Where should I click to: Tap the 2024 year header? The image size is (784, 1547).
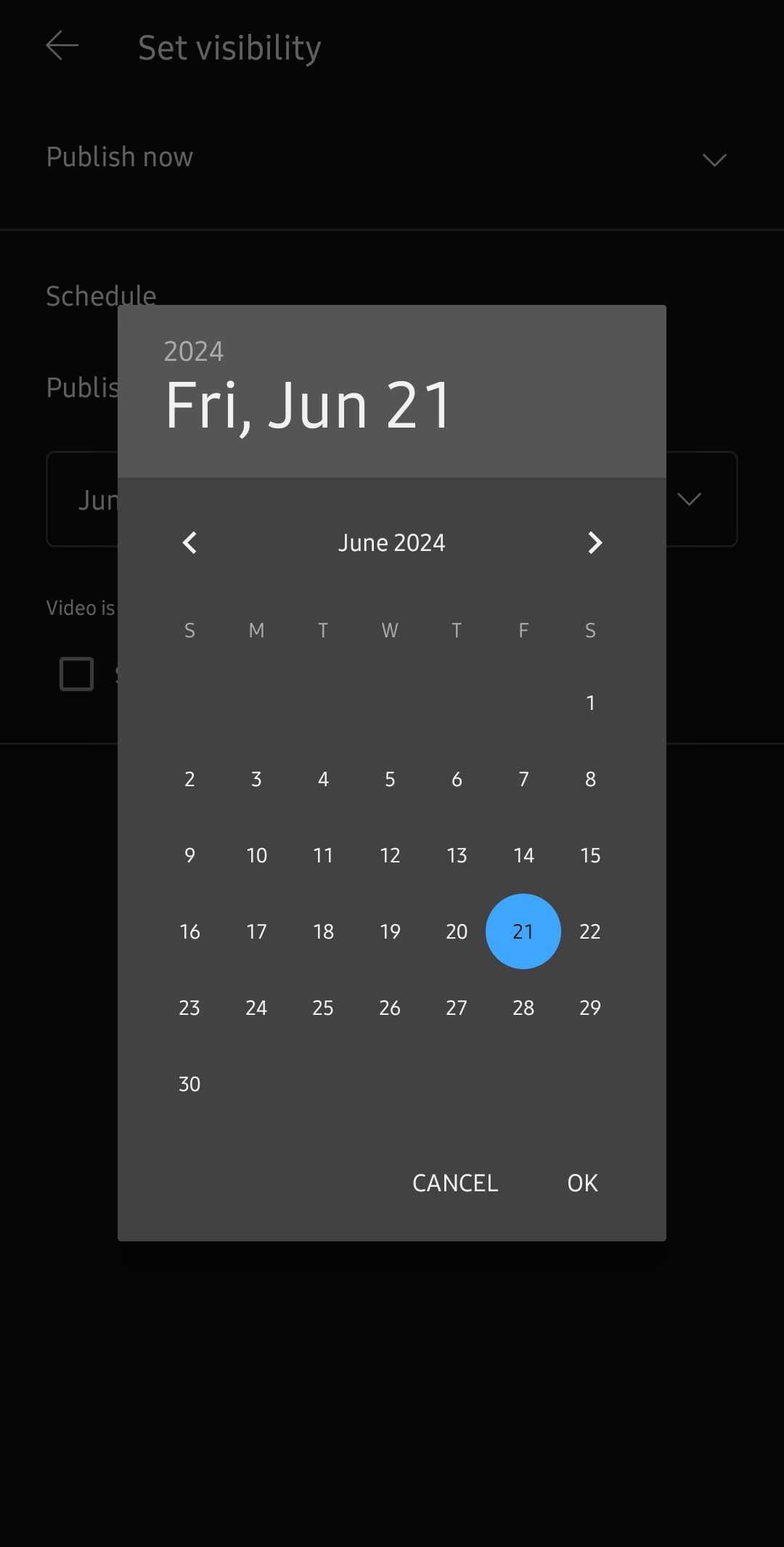[x=192, y=351]
